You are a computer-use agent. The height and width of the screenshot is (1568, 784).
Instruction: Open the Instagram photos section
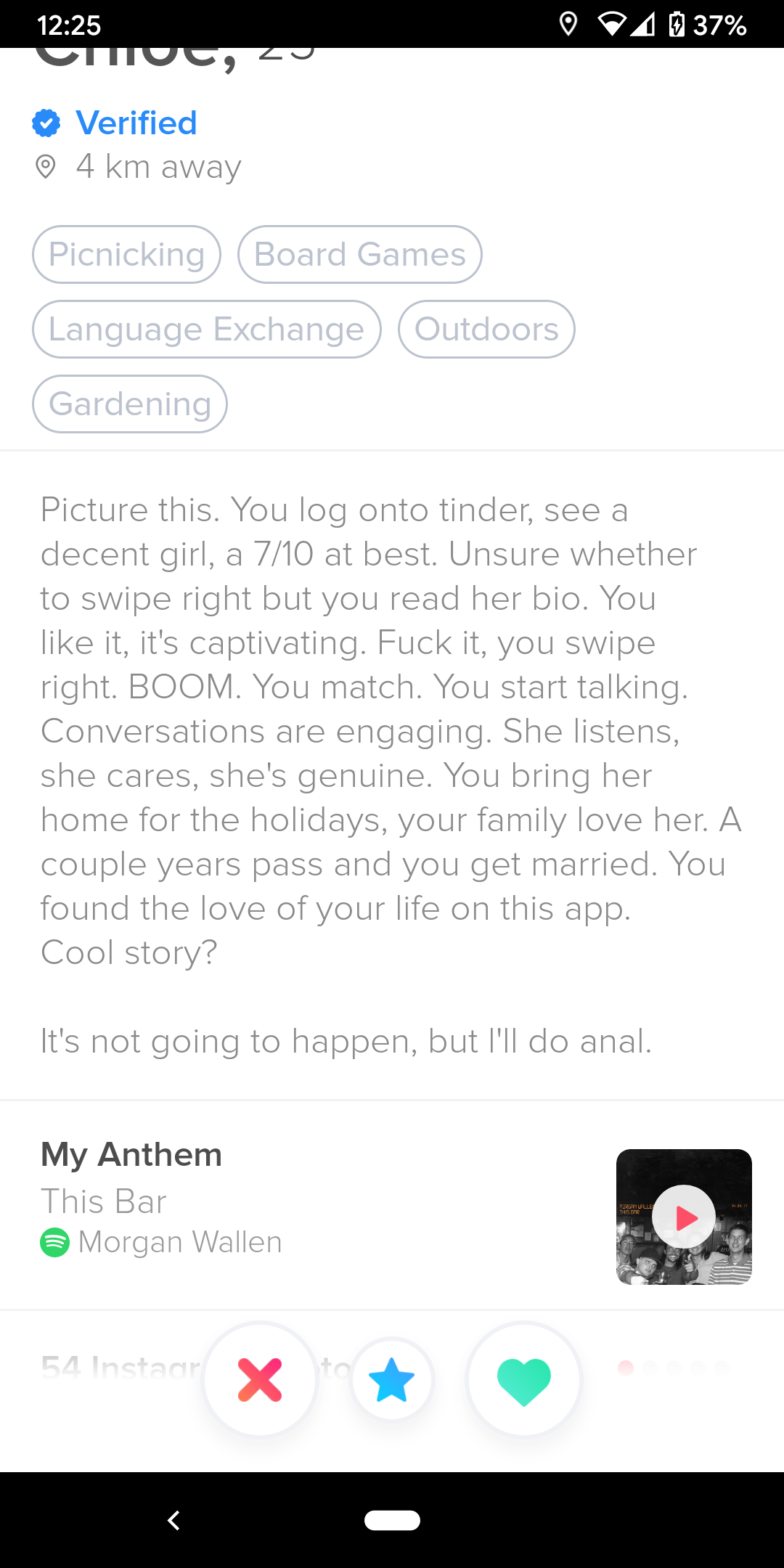point(109,1370)
